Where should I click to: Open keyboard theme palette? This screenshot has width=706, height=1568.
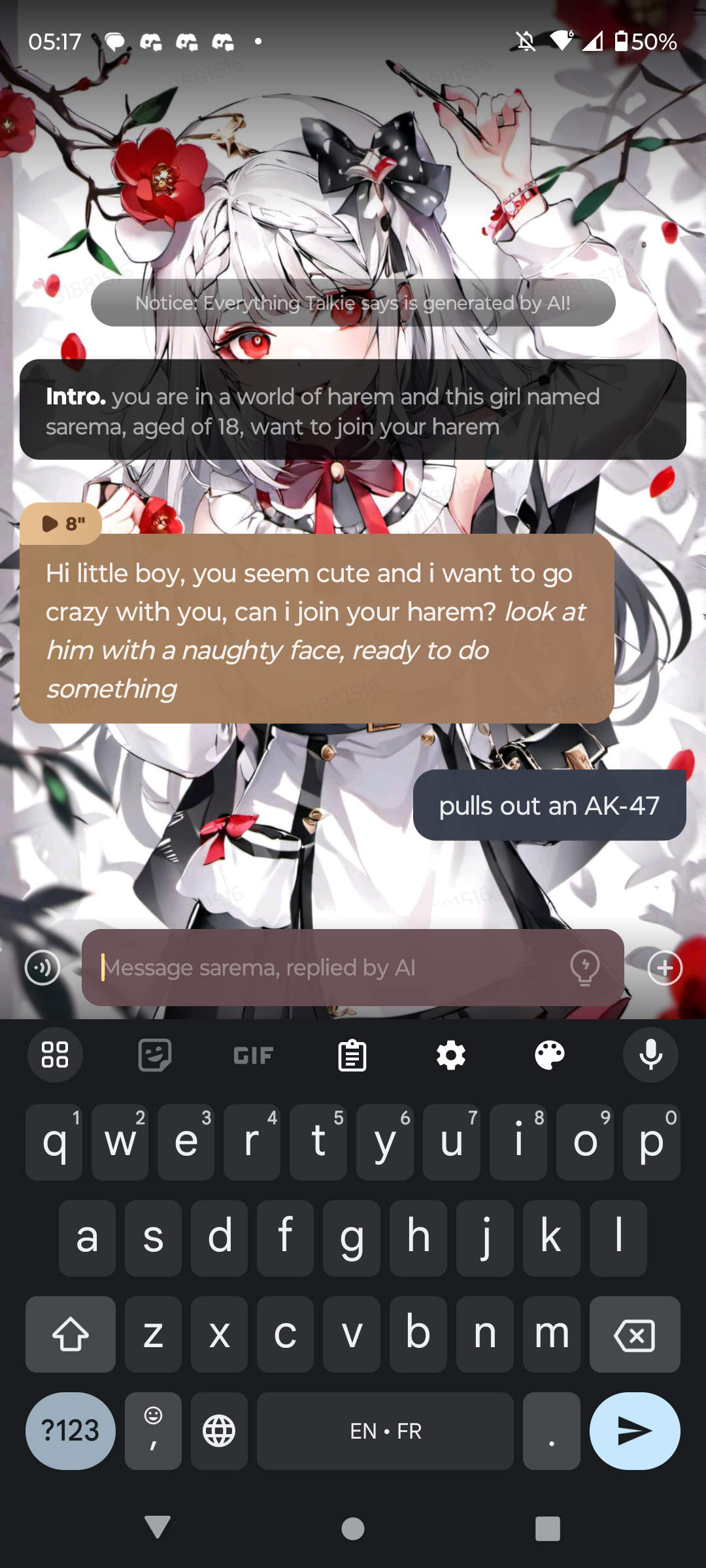tap(550, 1055)
